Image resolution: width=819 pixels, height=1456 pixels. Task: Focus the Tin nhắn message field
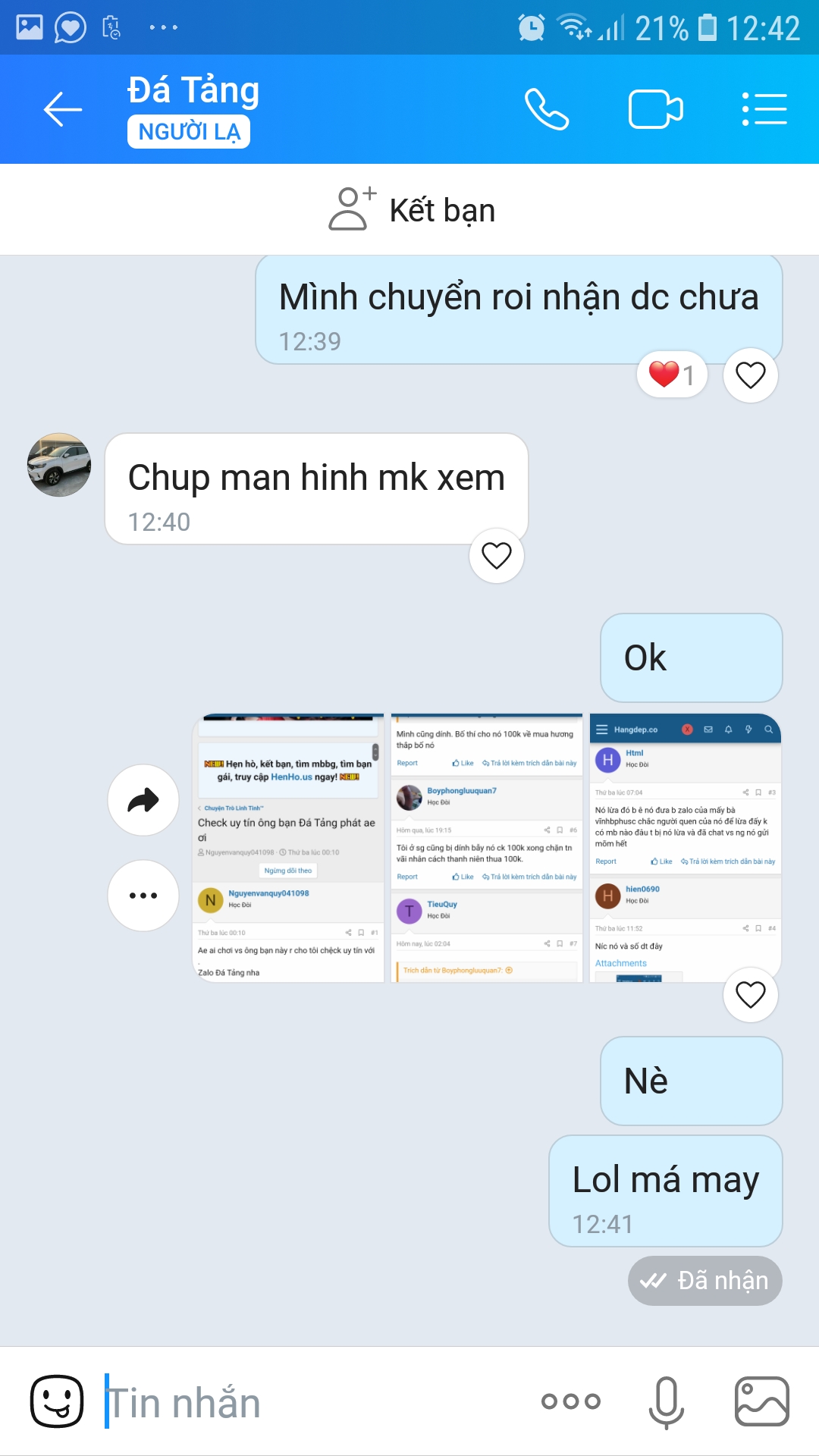(311, 1402)
